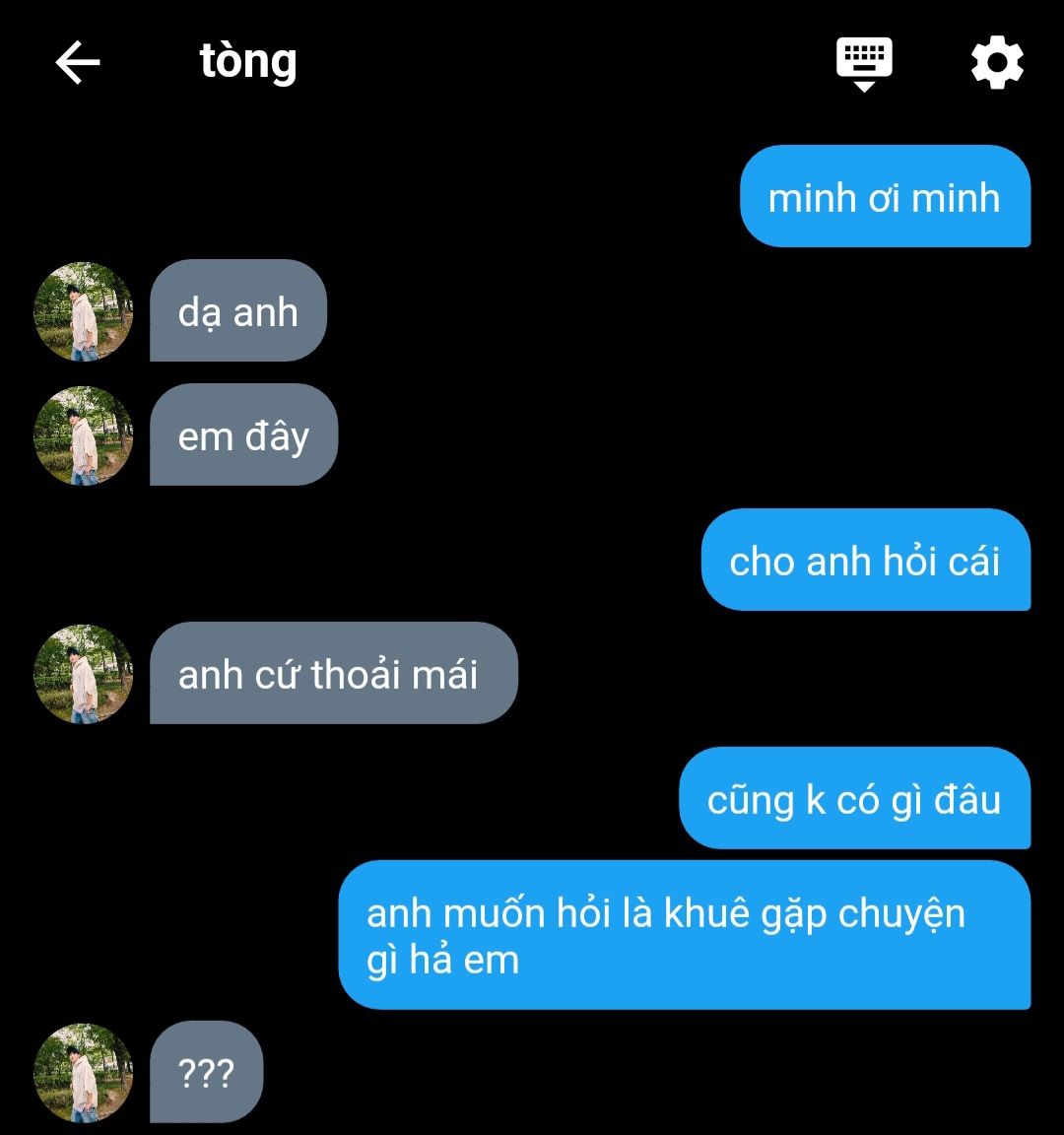Tap the avatar beside "dạ anh"
Screen dimensions: 1064x1135
pyautogui.click(x=83, y=311)
